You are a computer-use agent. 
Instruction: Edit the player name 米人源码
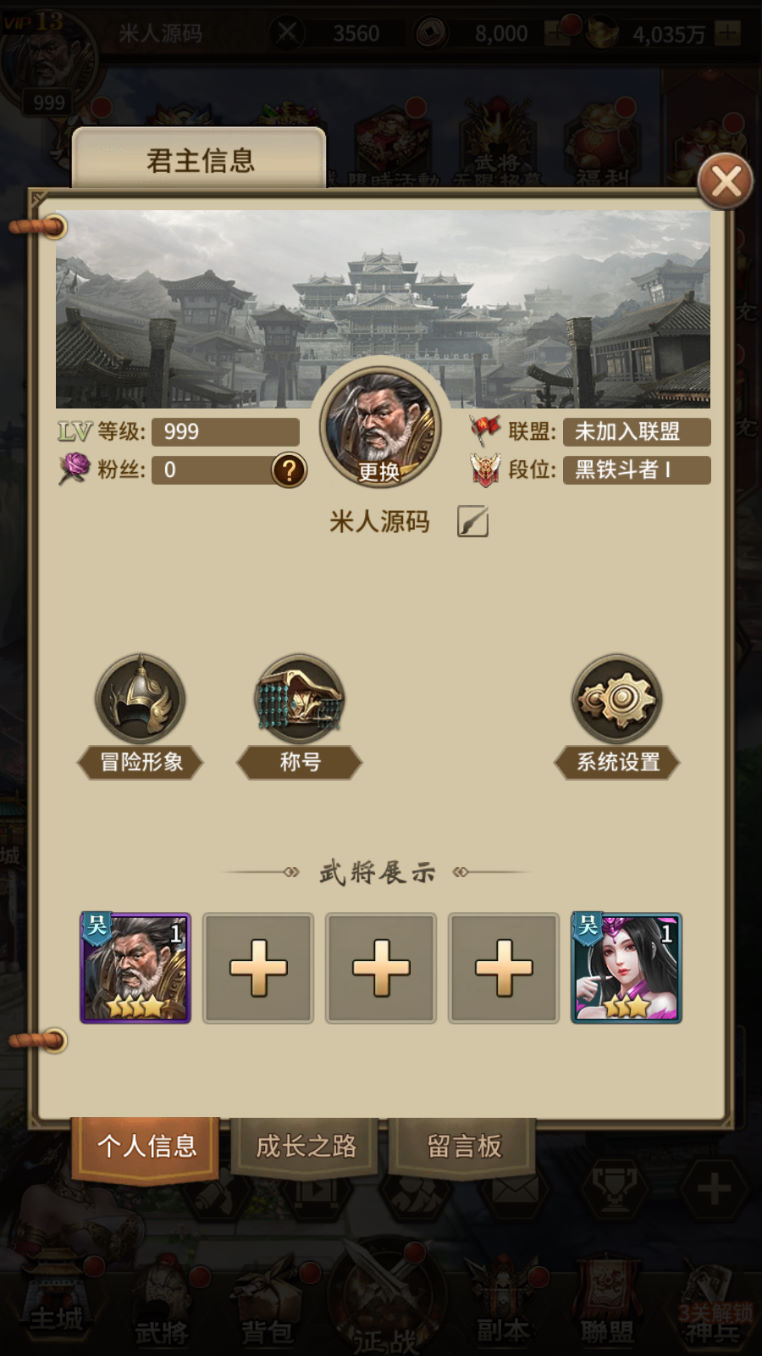(472, 521)
